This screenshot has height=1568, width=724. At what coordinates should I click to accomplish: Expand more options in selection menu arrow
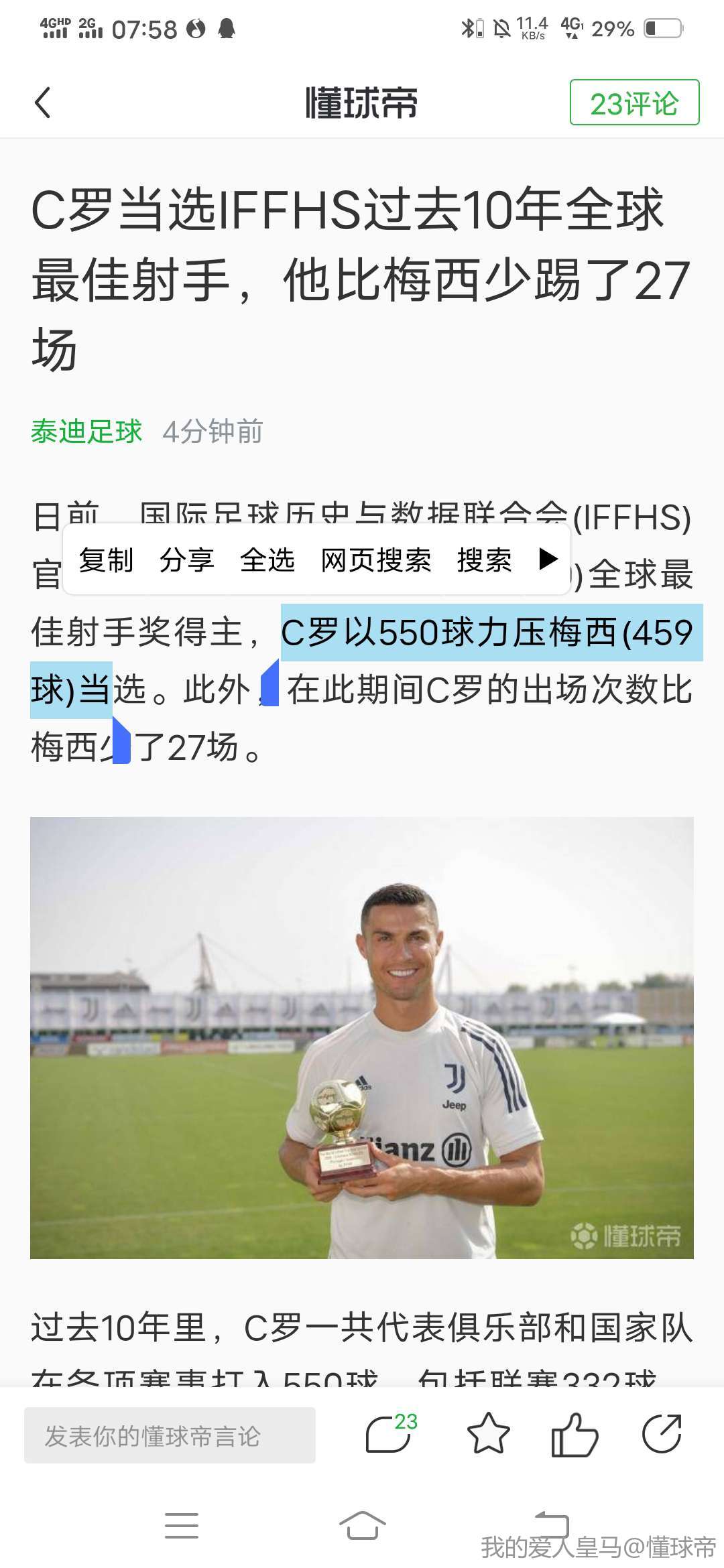[x=548, y=559]
